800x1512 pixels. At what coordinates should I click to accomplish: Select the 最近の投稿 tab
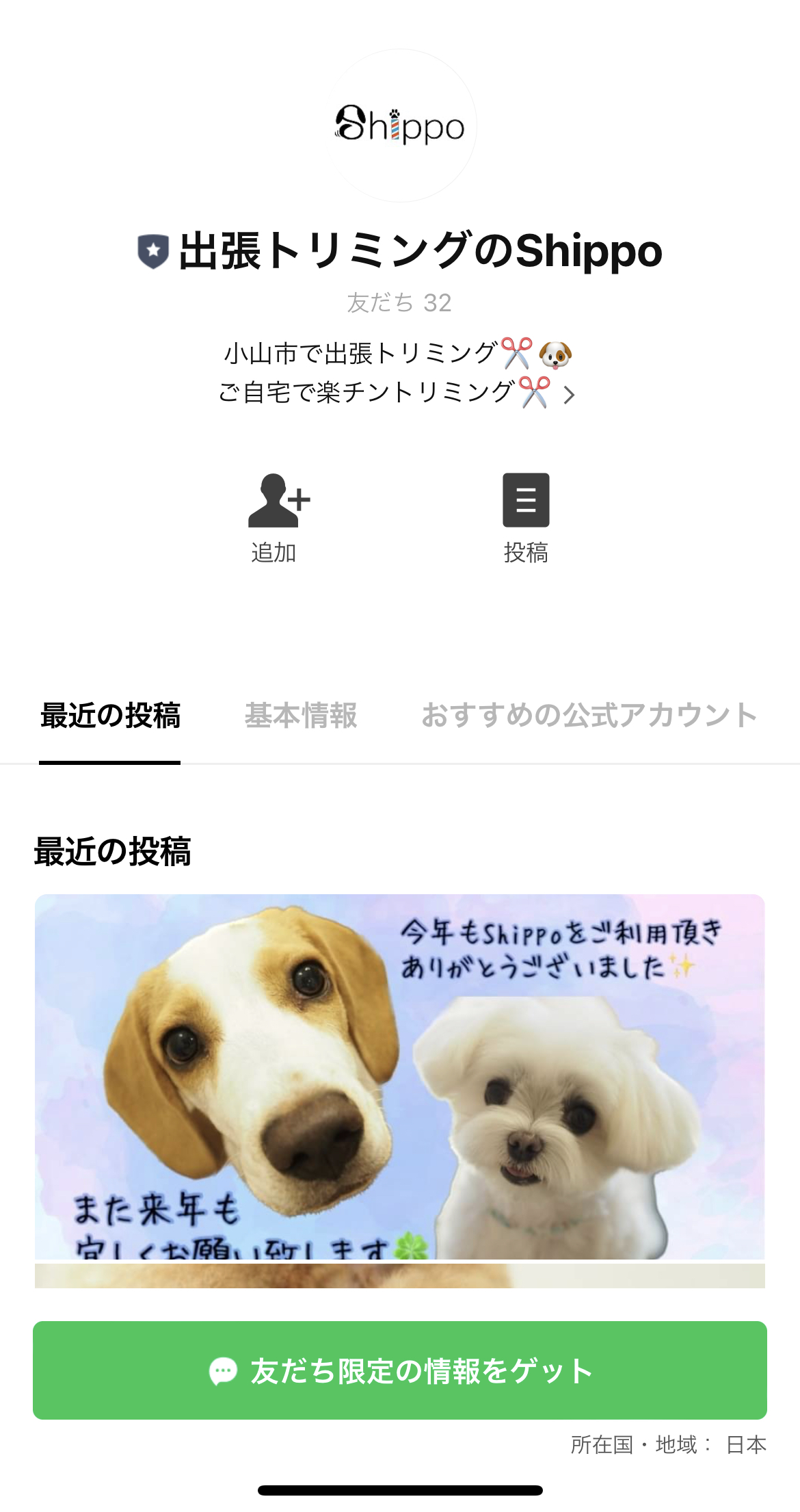click(110, 716)
